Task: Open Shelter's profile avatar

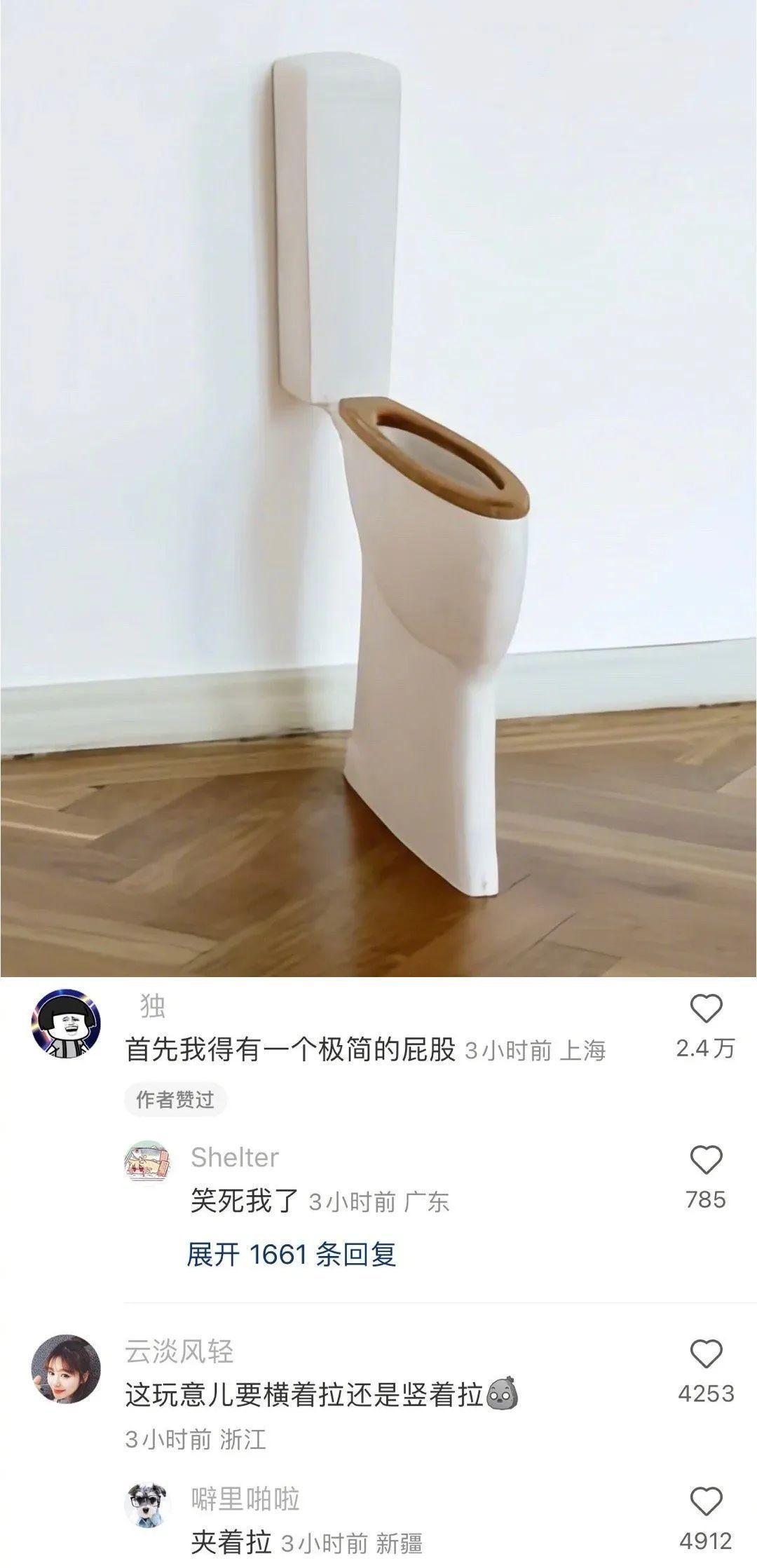Action: coord(147,1161)
